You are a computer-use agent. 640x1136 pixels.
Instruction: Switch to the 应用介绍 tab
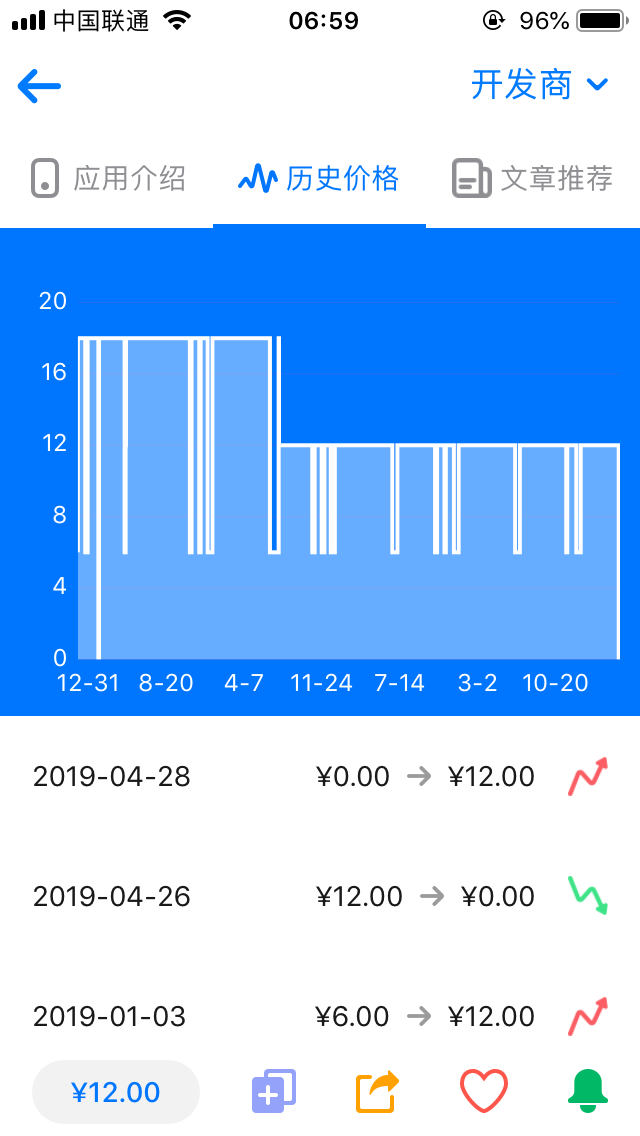(x=108, y=178)
